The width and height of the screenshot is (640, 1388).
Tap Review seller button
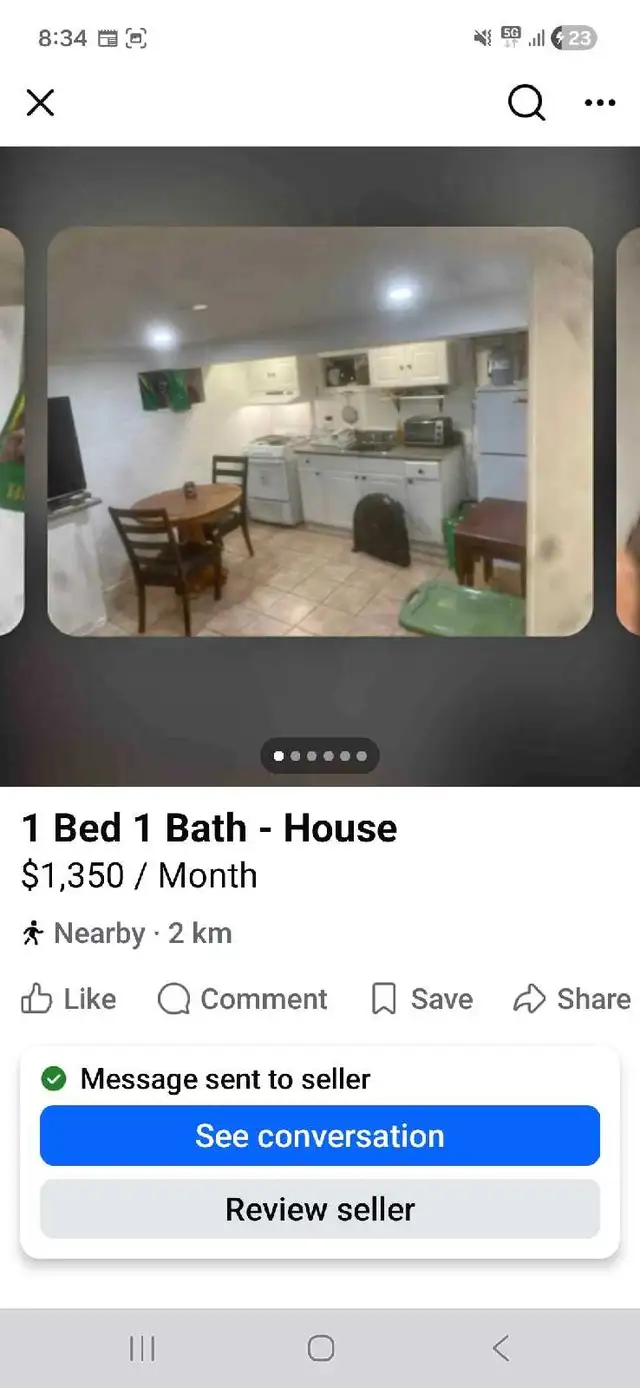click(x=320, y=1209)
